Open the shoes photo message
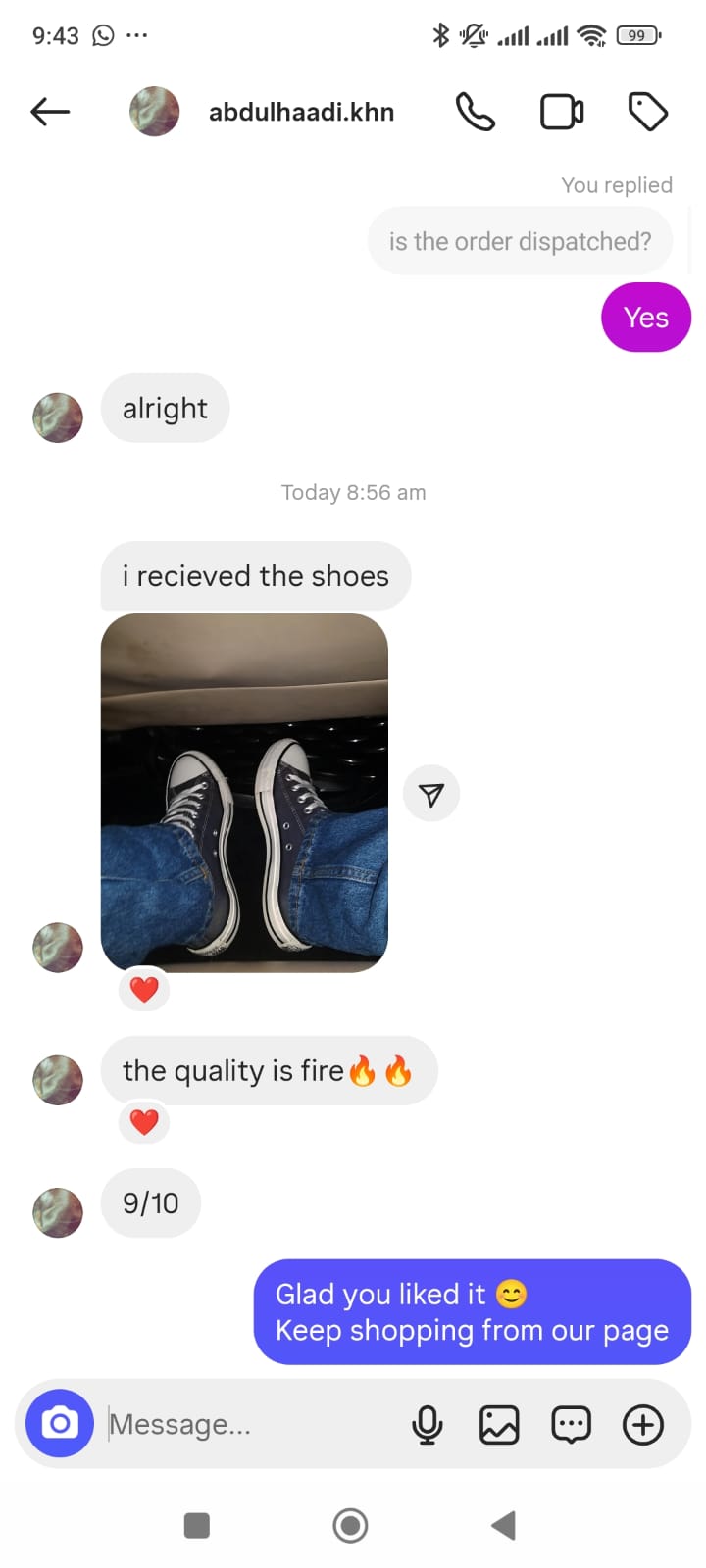 [x=244, y=792]
